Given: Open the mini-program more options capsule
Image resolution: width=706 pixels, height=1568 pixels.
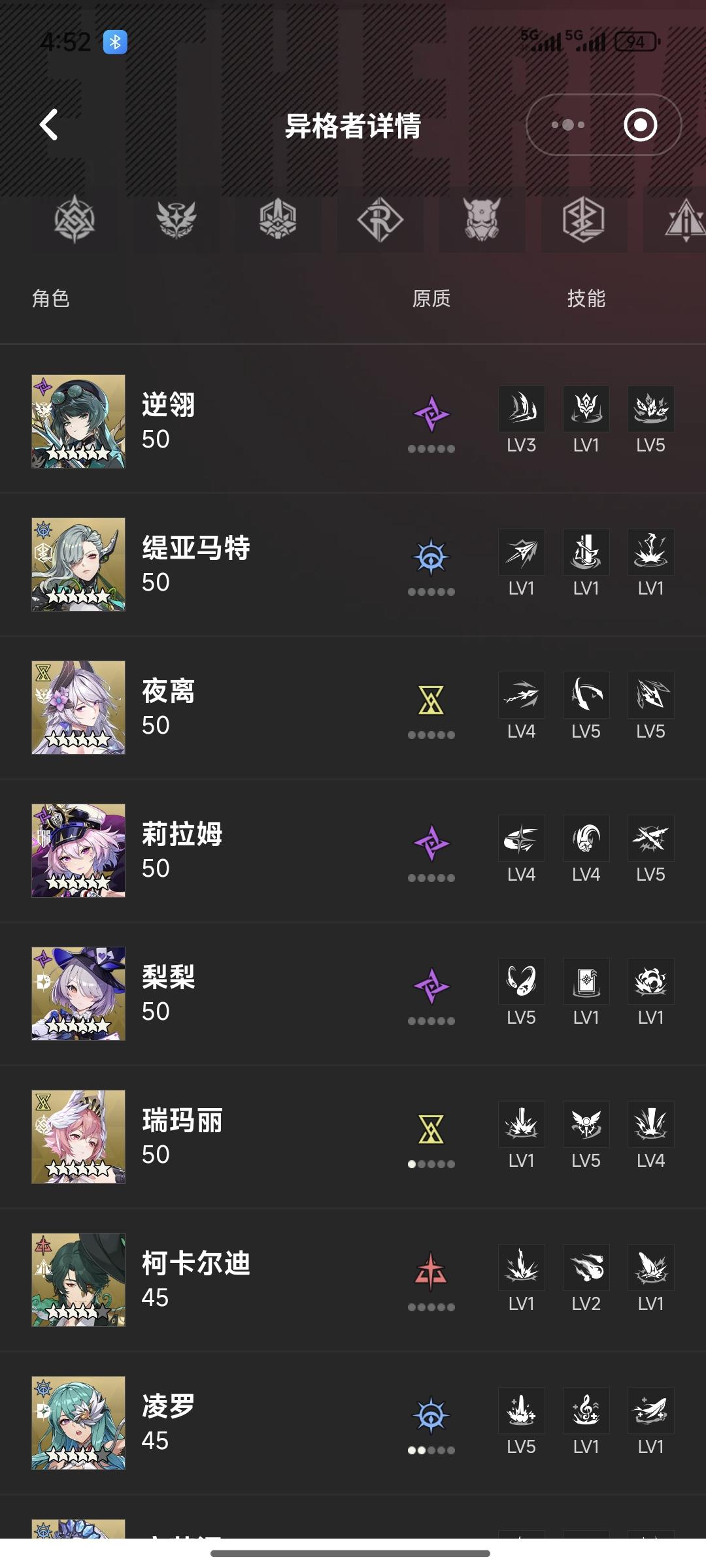Looking at the screenshot, I should pyautogui.click(x=568, y=124).
